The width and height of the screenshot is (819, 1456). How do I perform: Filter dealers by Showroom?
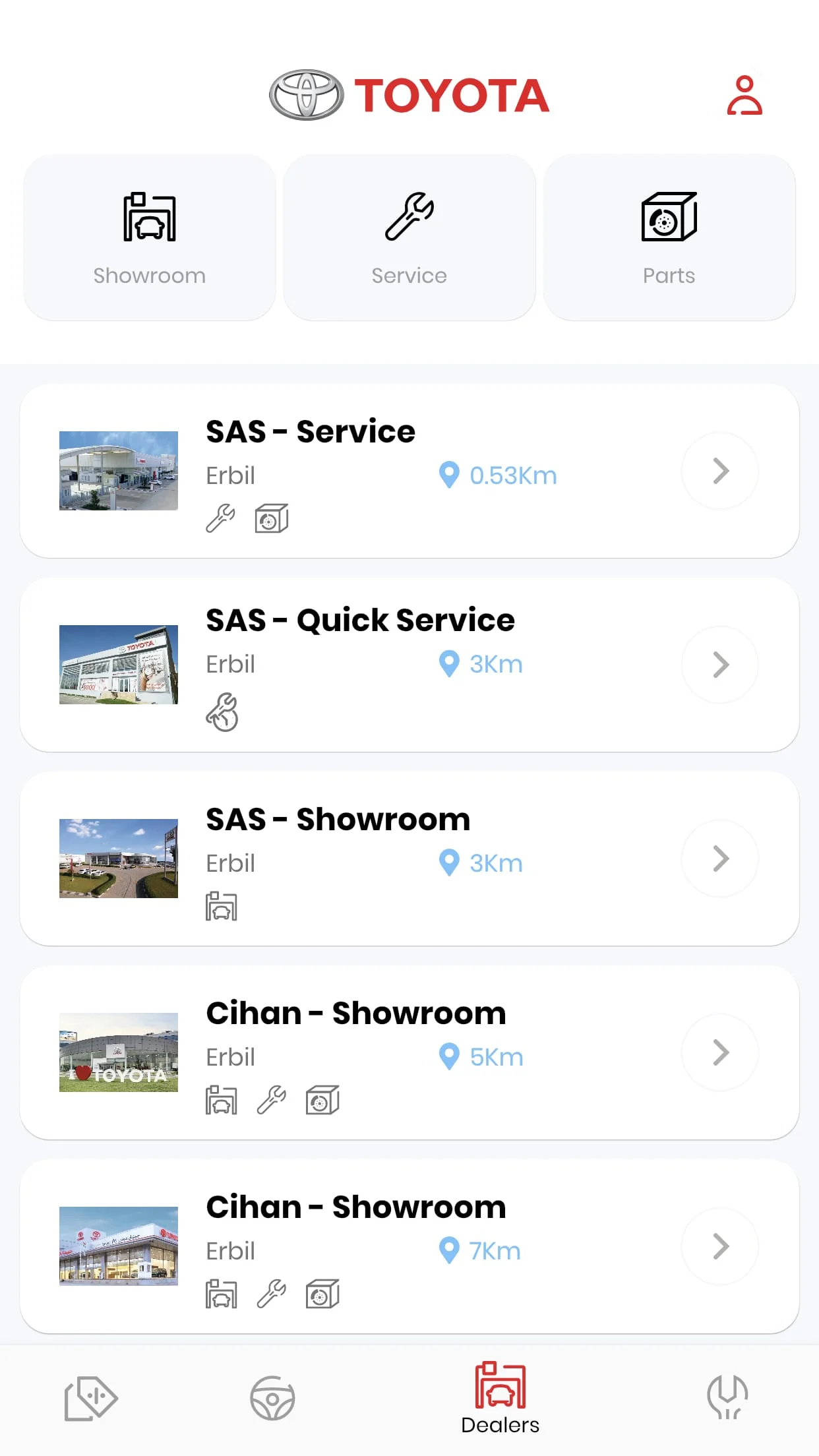click(x=150, y=238)
